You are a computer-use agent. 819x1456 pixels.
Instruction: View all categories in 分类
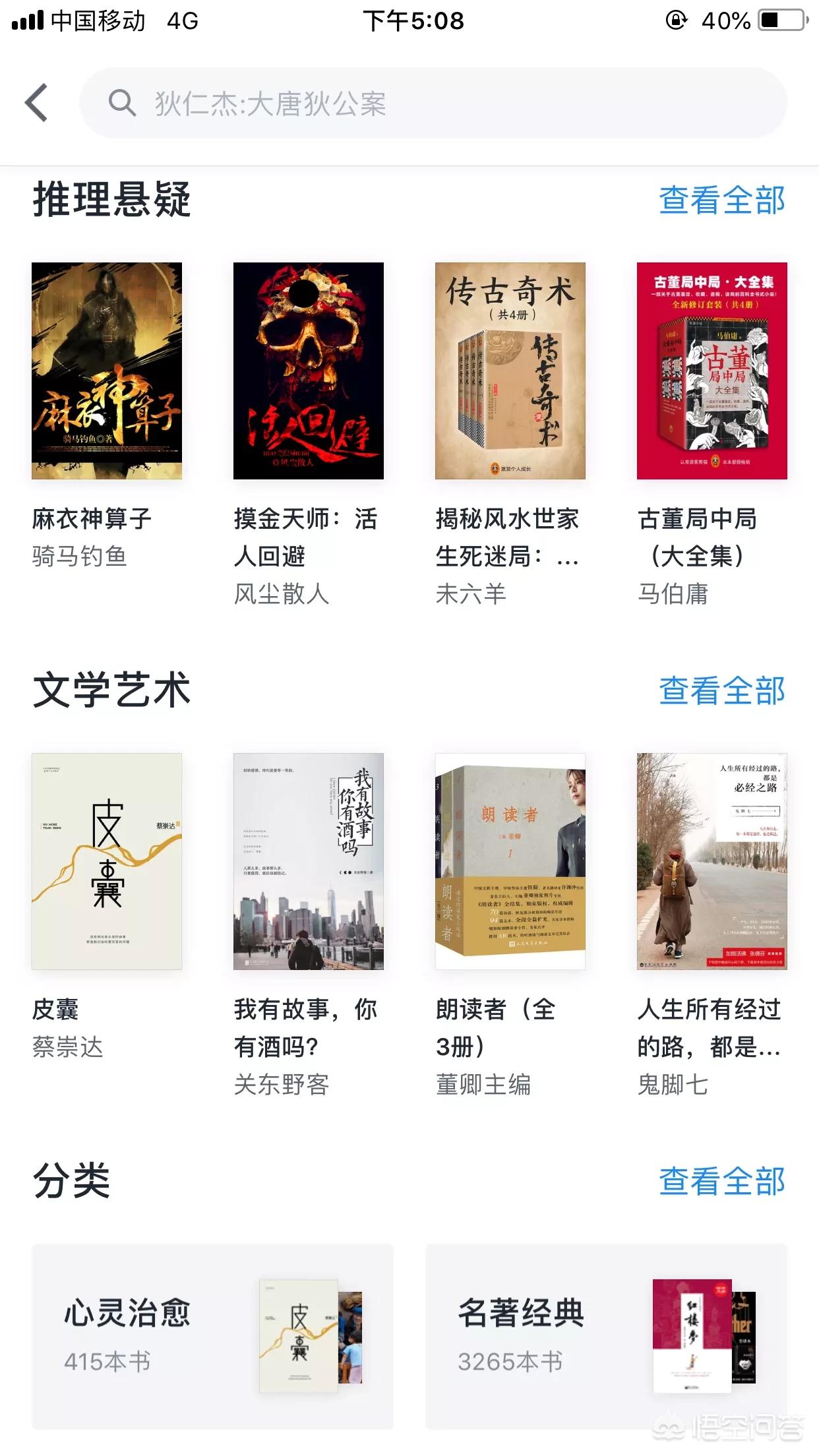click(x=721, y=1181)
